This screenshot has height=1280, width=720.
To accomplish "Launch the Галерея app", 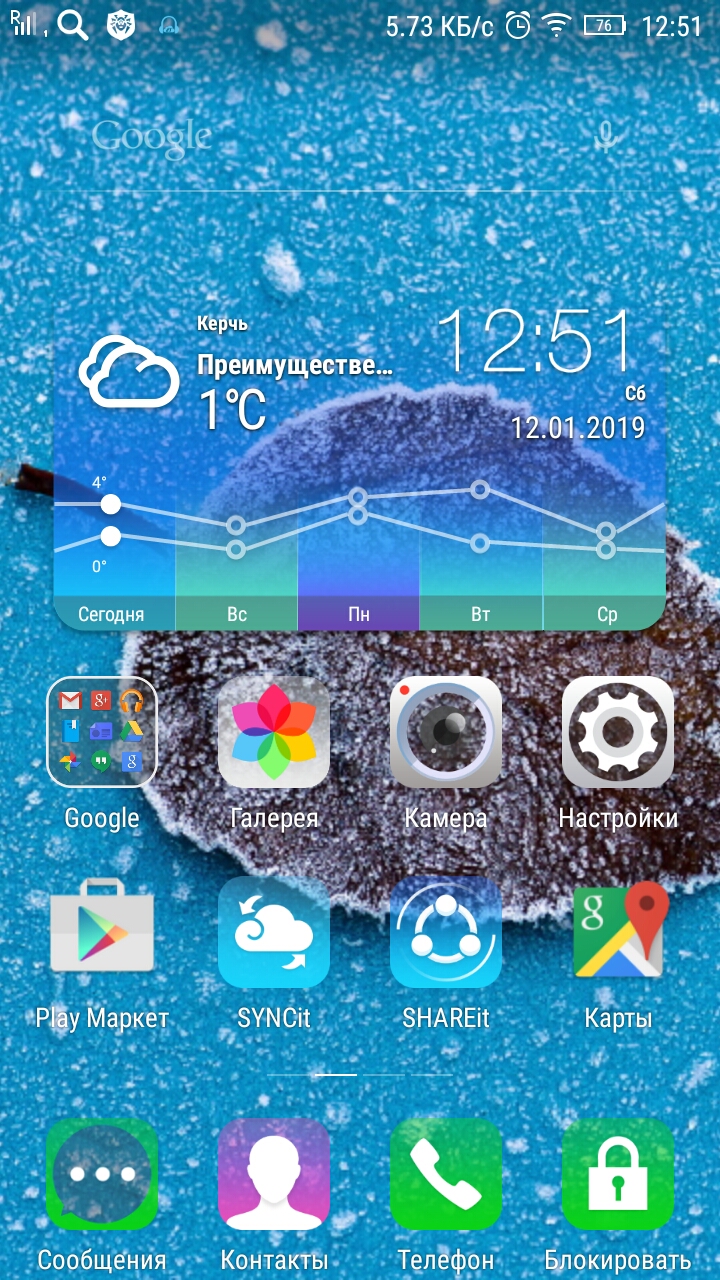I will point(273,731).
